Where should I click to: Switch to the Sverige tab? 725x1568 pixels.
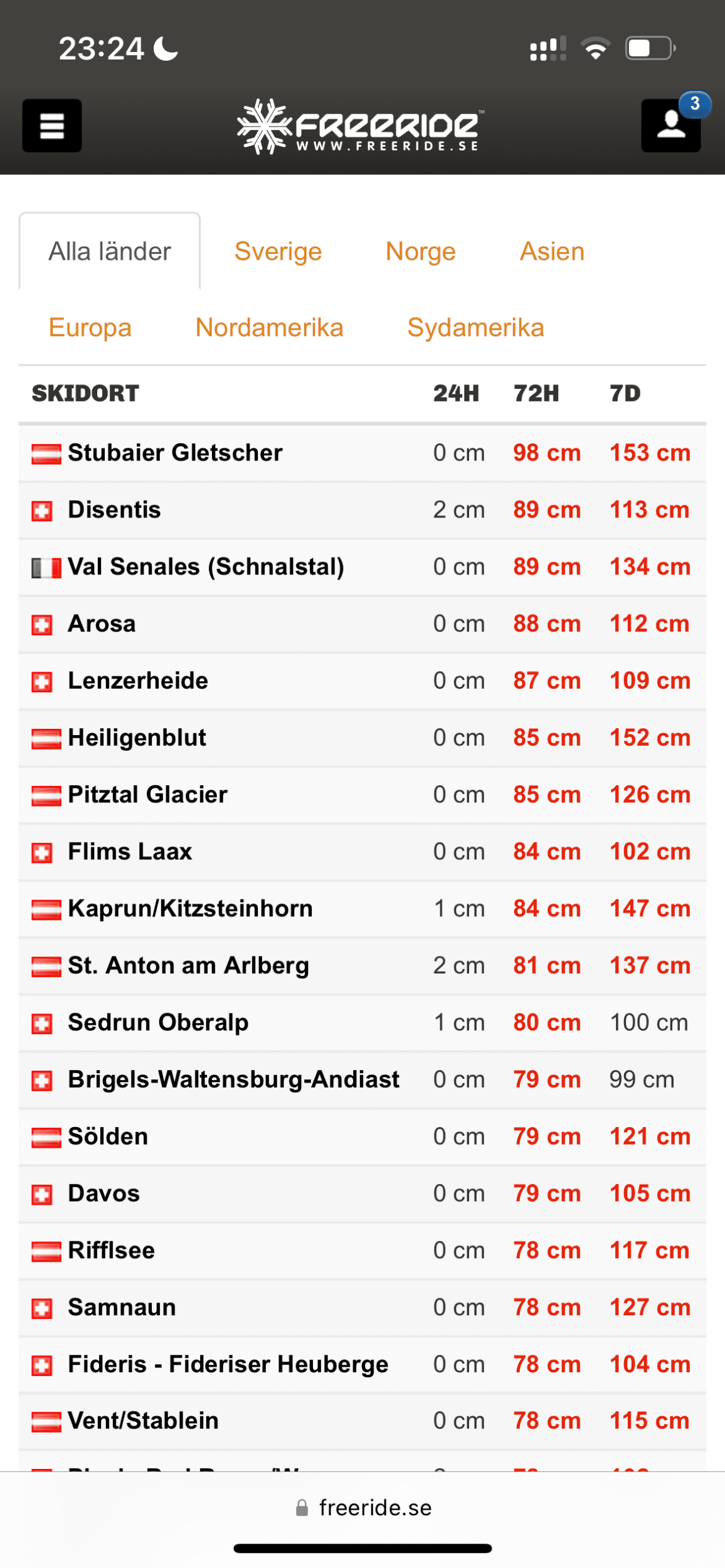coord(278,252)
